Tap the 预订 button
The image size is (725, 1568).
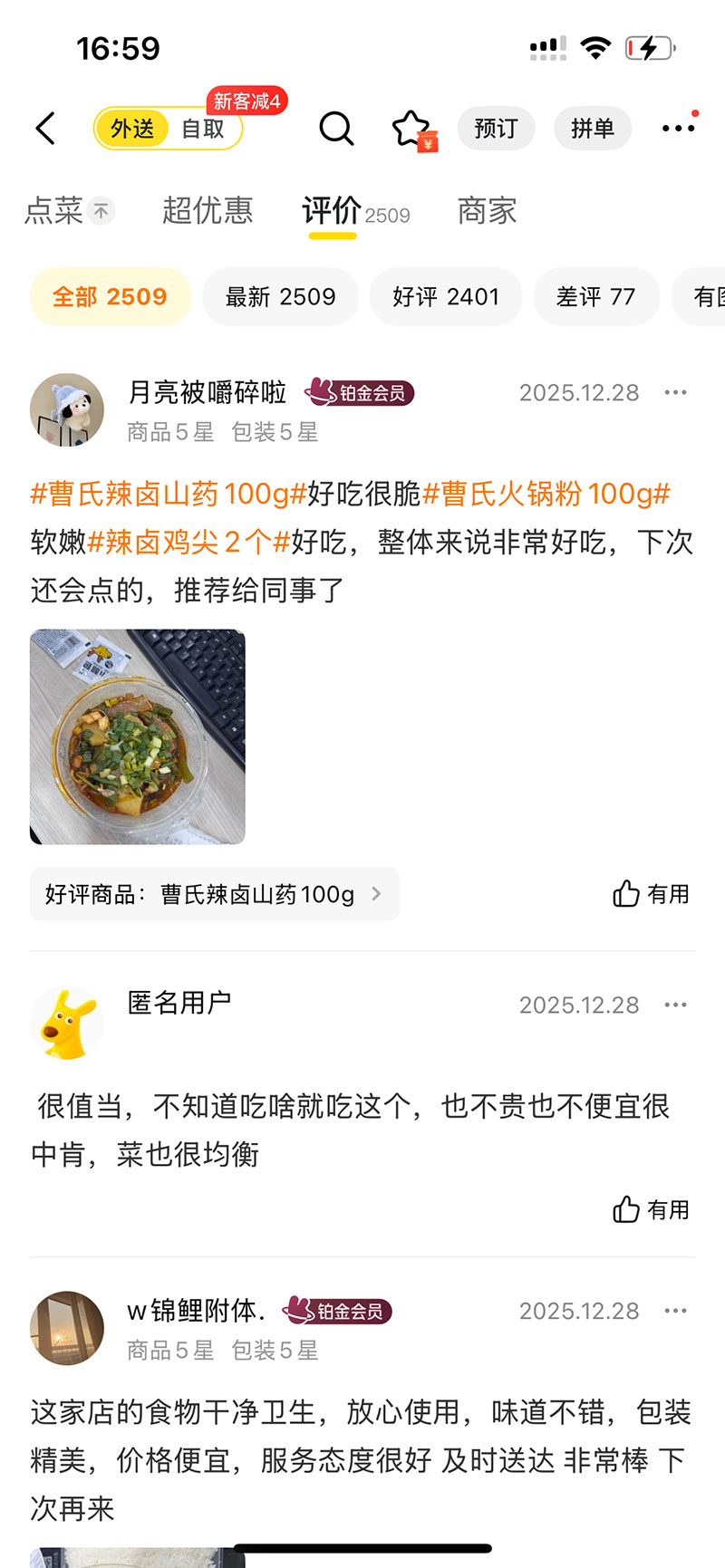coord(496,129)
